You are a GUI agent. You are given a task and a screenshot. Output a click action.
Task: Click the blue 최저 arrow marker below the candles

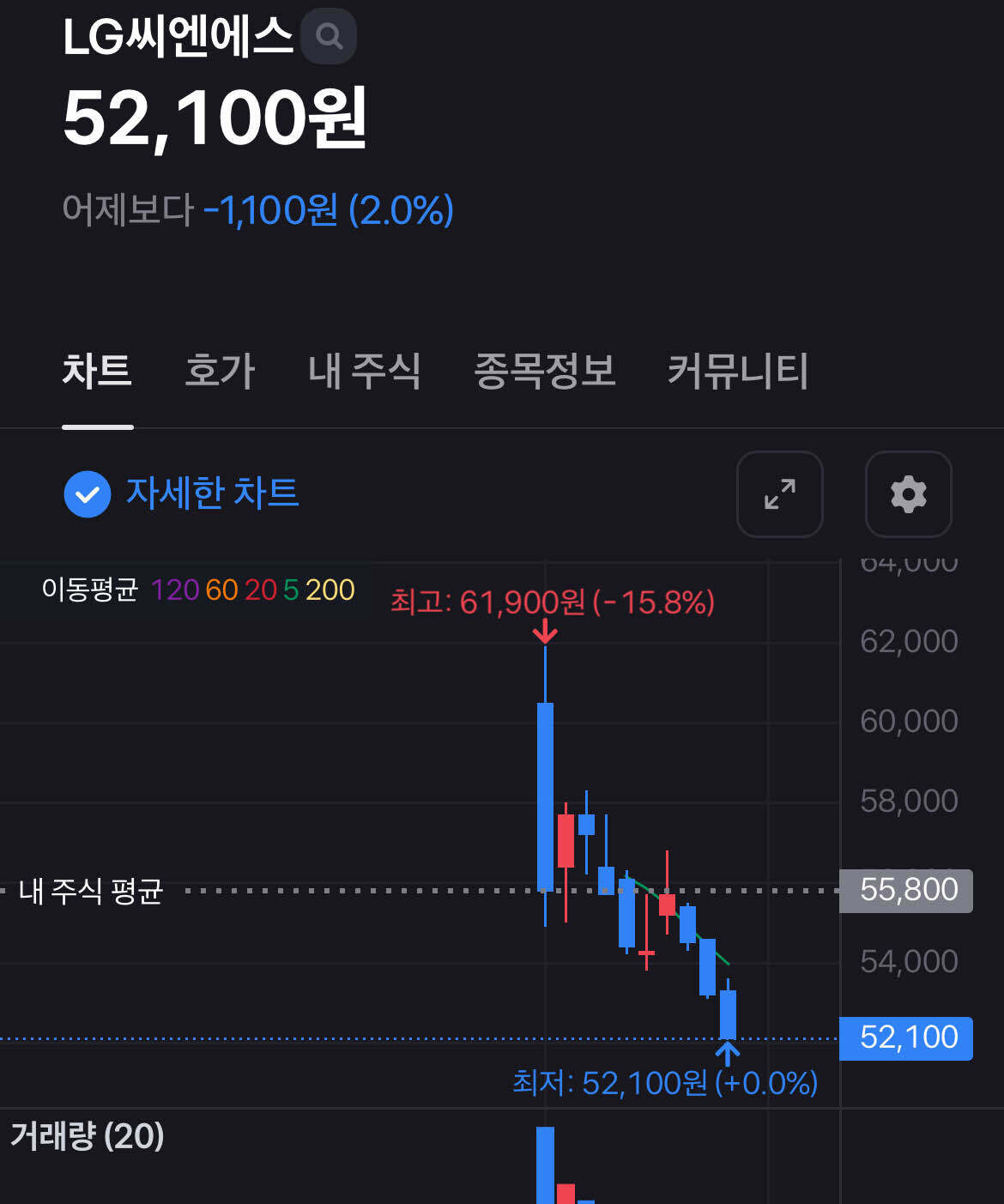[729, 1053]
